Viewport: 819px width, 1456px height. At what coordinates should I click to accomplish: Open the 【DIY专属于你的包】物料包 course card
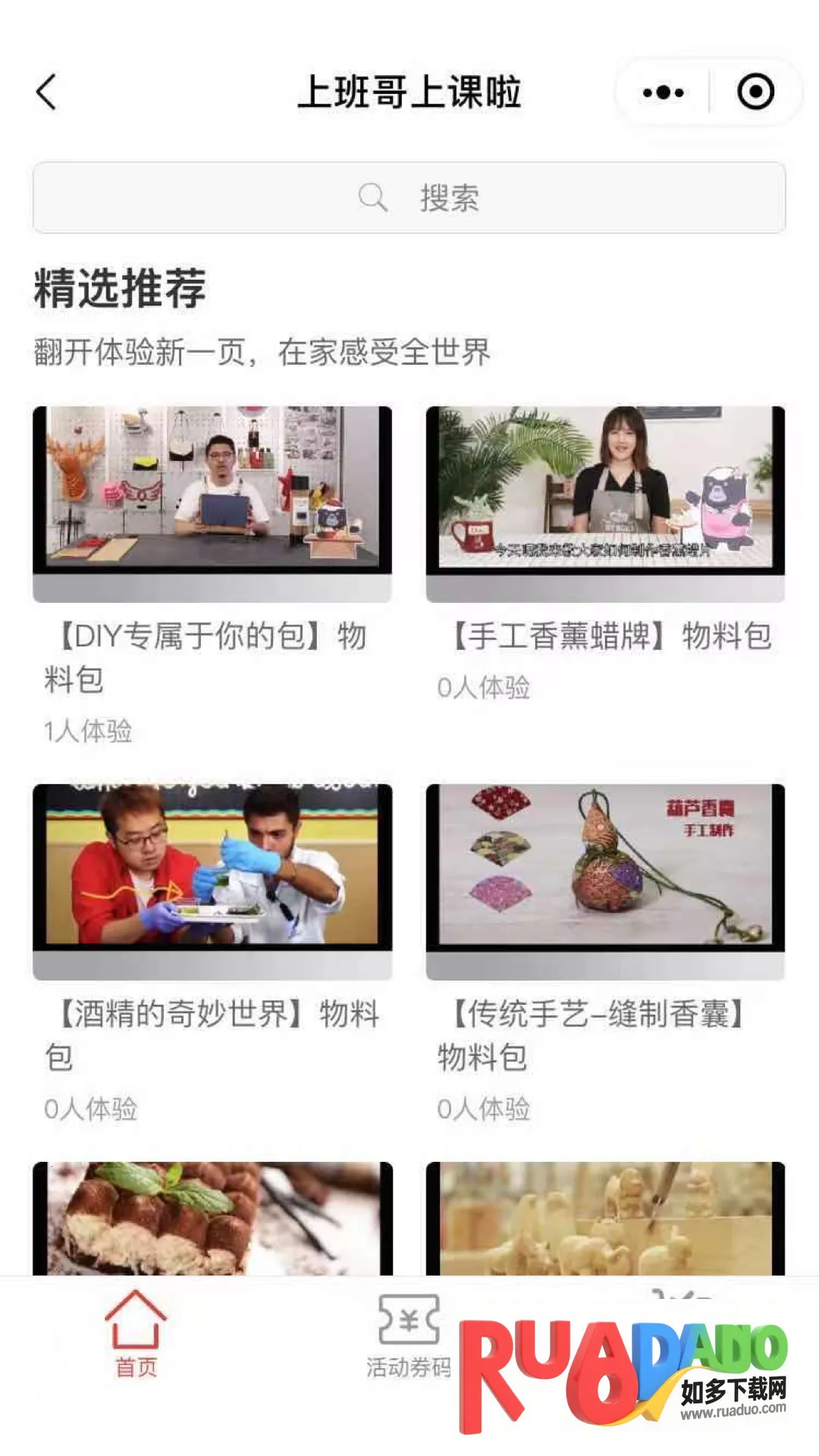(x=212, y=504)
